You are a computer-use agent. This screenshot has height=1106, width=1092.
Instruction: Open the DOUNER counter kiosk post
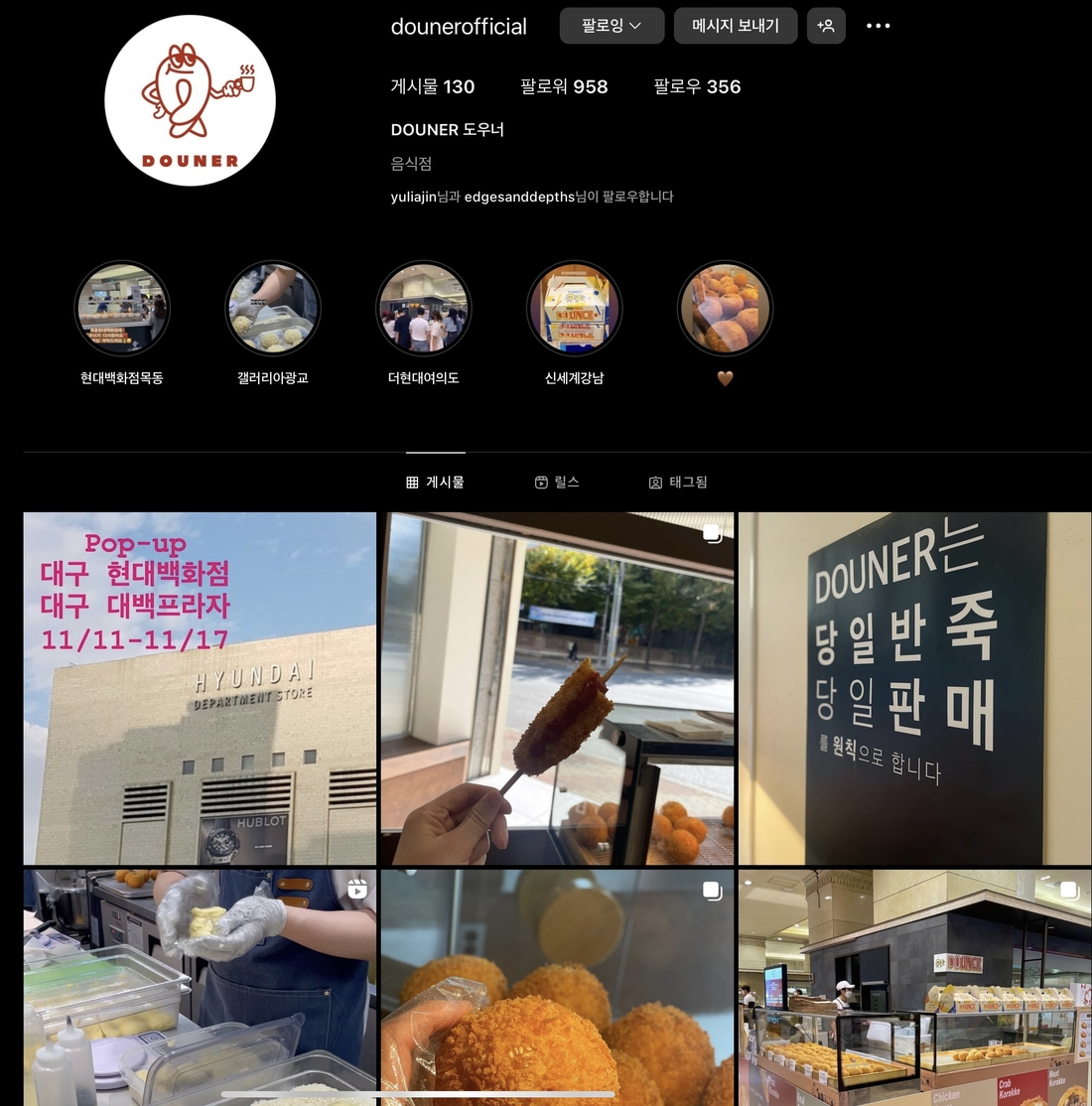(x=914, y=988)
